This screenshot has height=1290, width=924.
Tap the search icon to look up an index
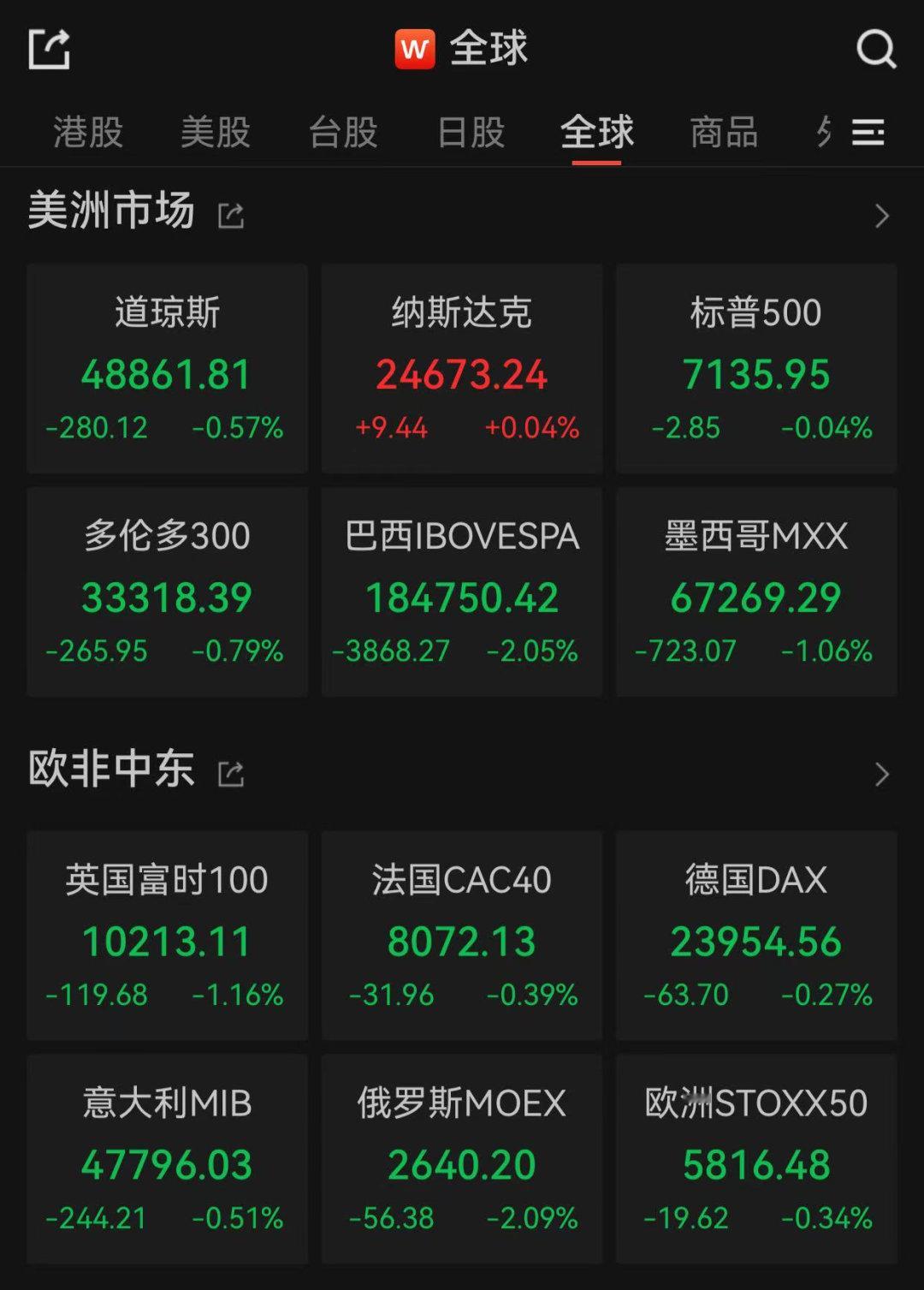point(874,49)
